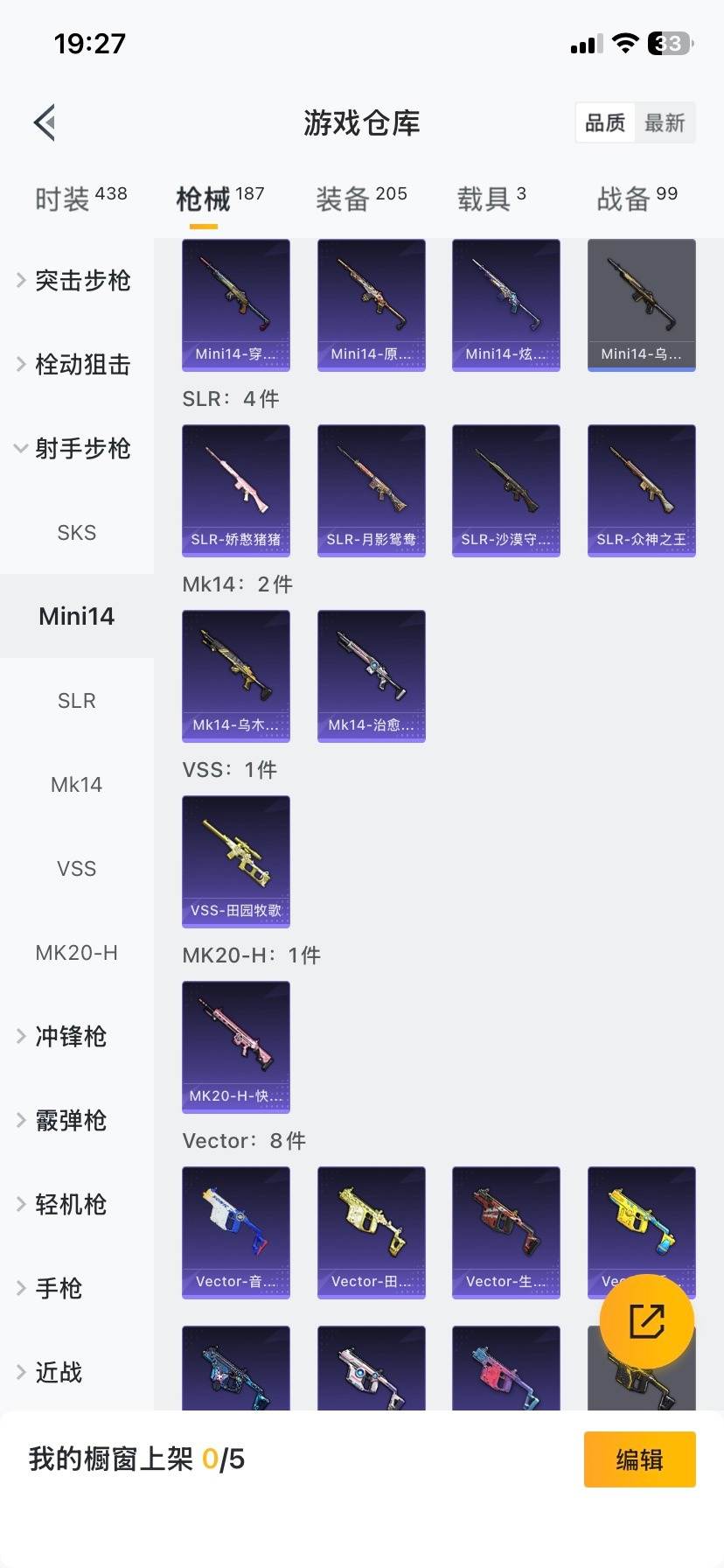This screenshot has width=724, height=1568.
Task: Expand the 手枪 category
Action: click(x=58, y=1289)
